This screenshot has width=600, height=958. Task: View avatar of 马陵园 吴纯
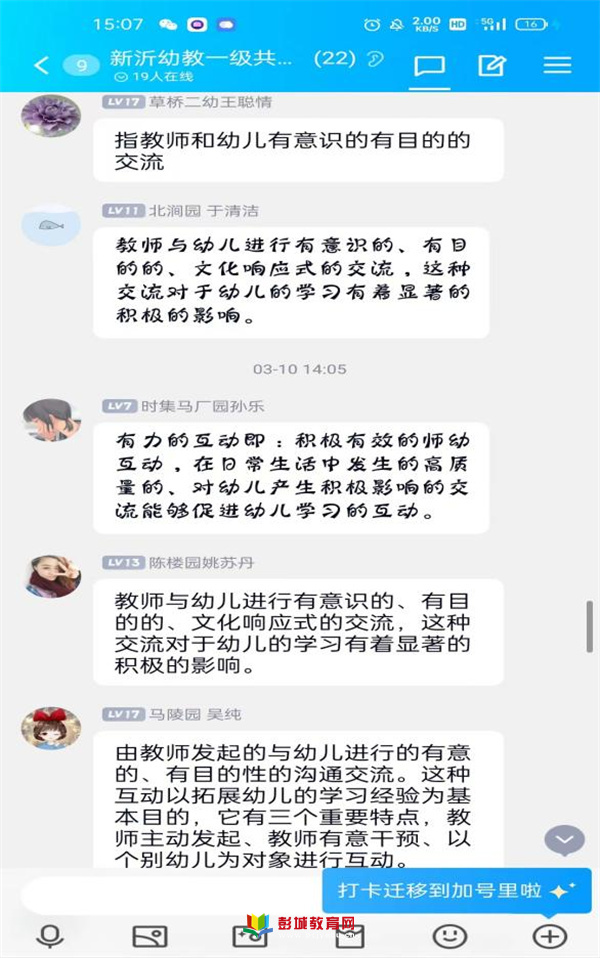pyautogui.click(x=51, y=728)
